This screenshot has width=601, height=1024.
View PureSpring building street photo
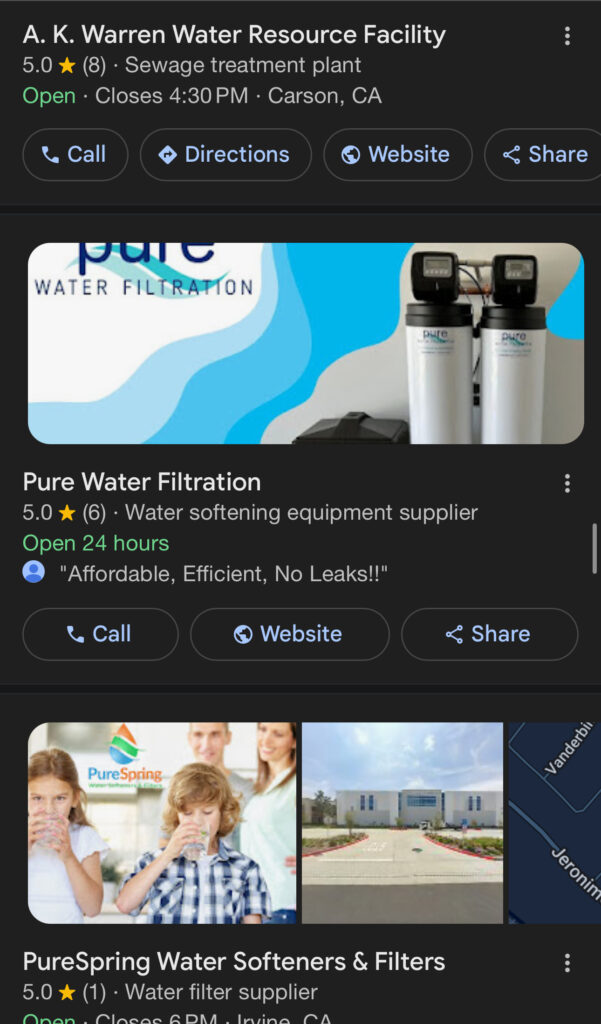[x=402, y=822]
